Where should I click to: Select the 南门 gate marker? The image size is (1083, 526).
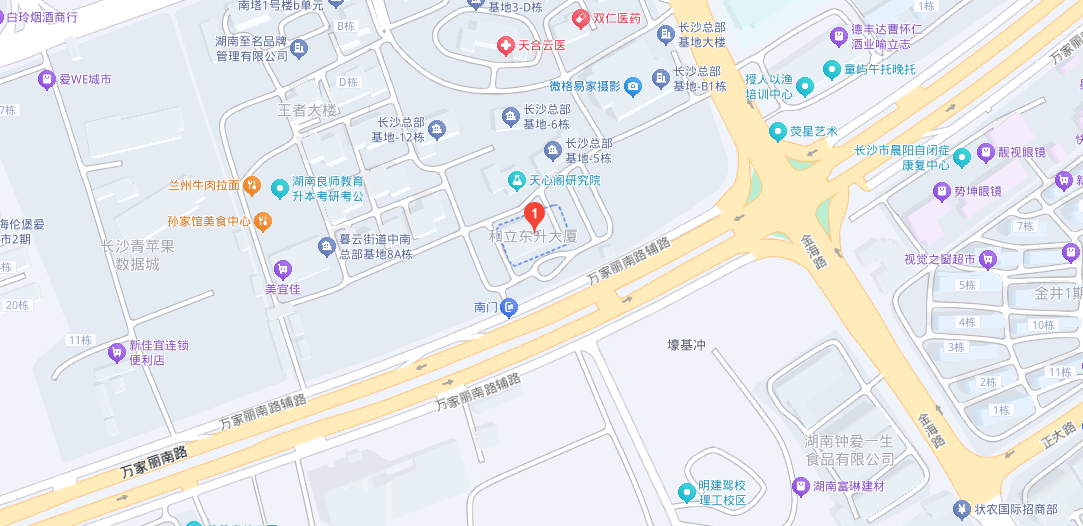point(510,307)
